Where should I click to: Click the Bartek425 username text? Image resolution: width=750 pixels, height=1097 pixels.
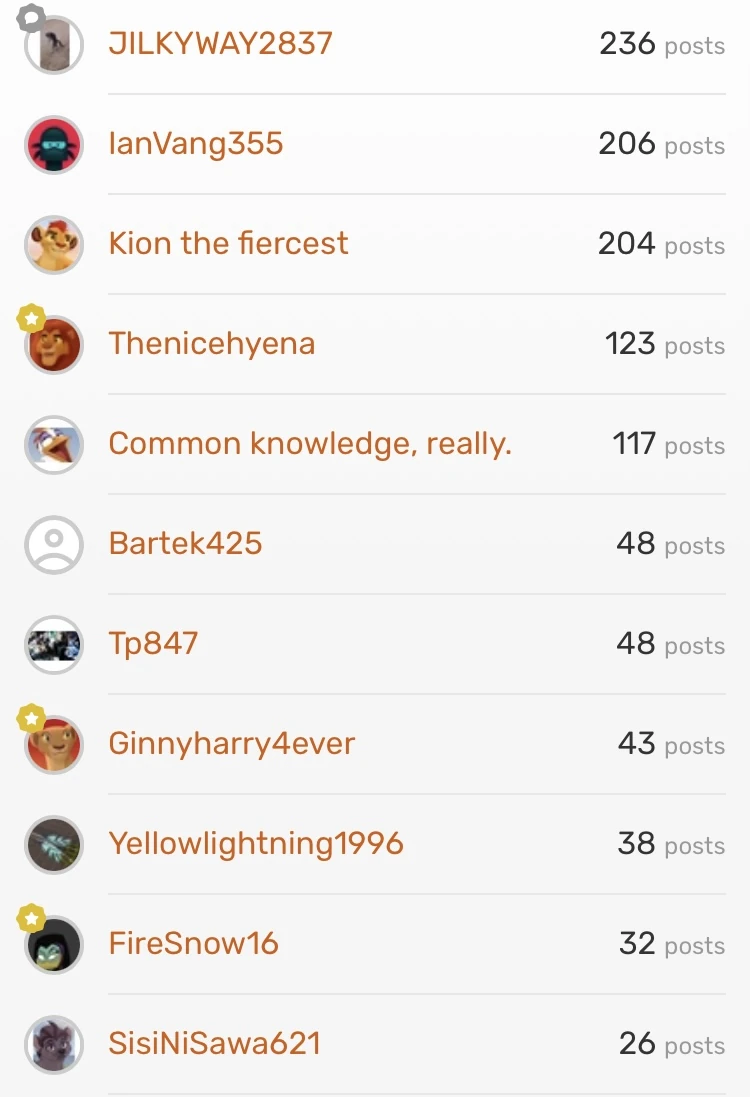point(186,544)
